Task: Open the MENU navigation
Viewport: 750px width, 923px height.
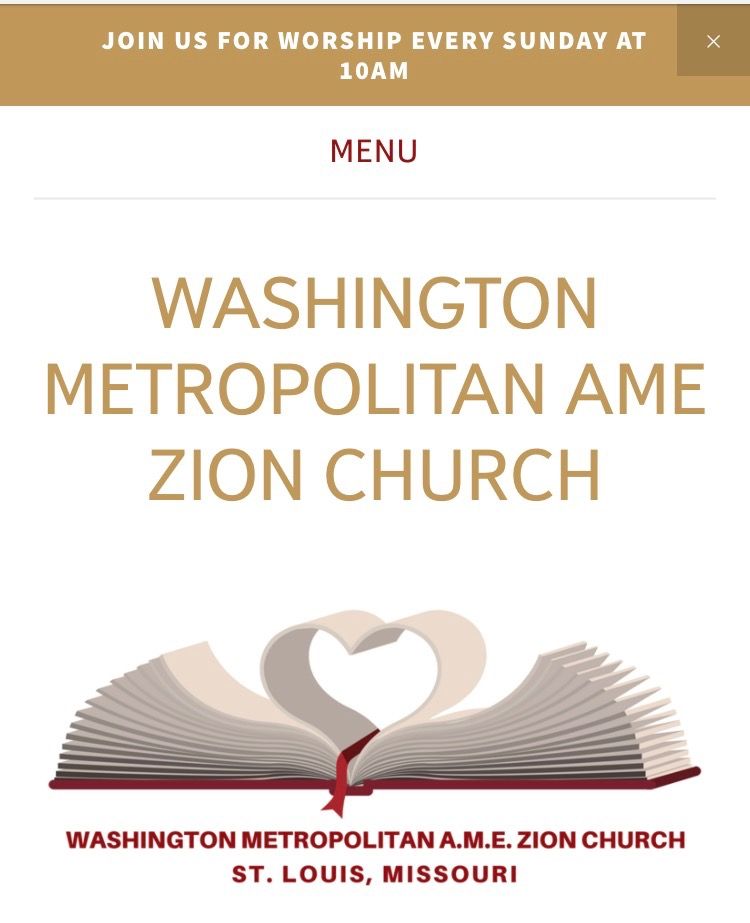Action: [x=374, y=151]
